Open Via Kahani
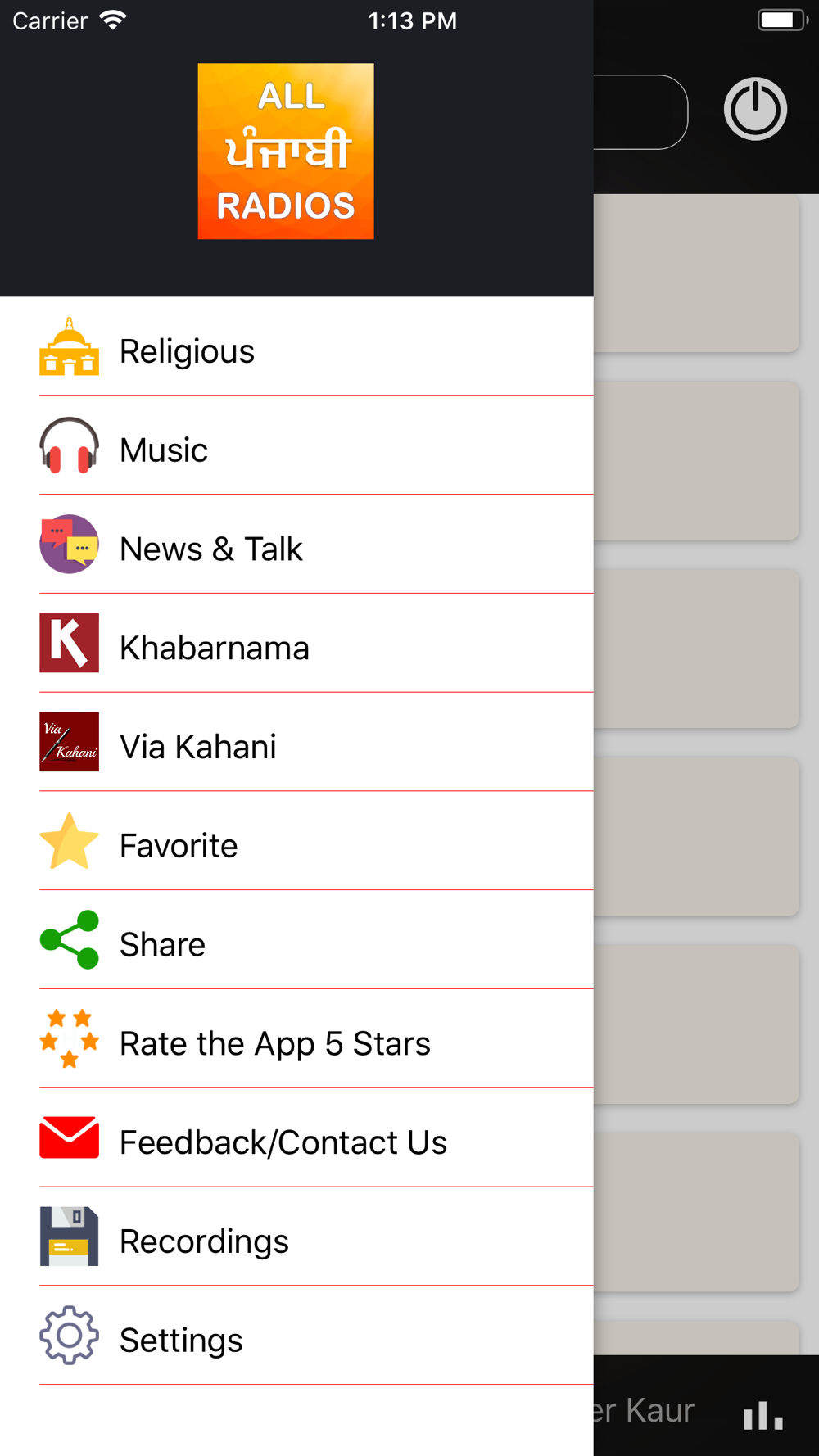Viewport: 819px width, 1456px height. tap(296, 744)
